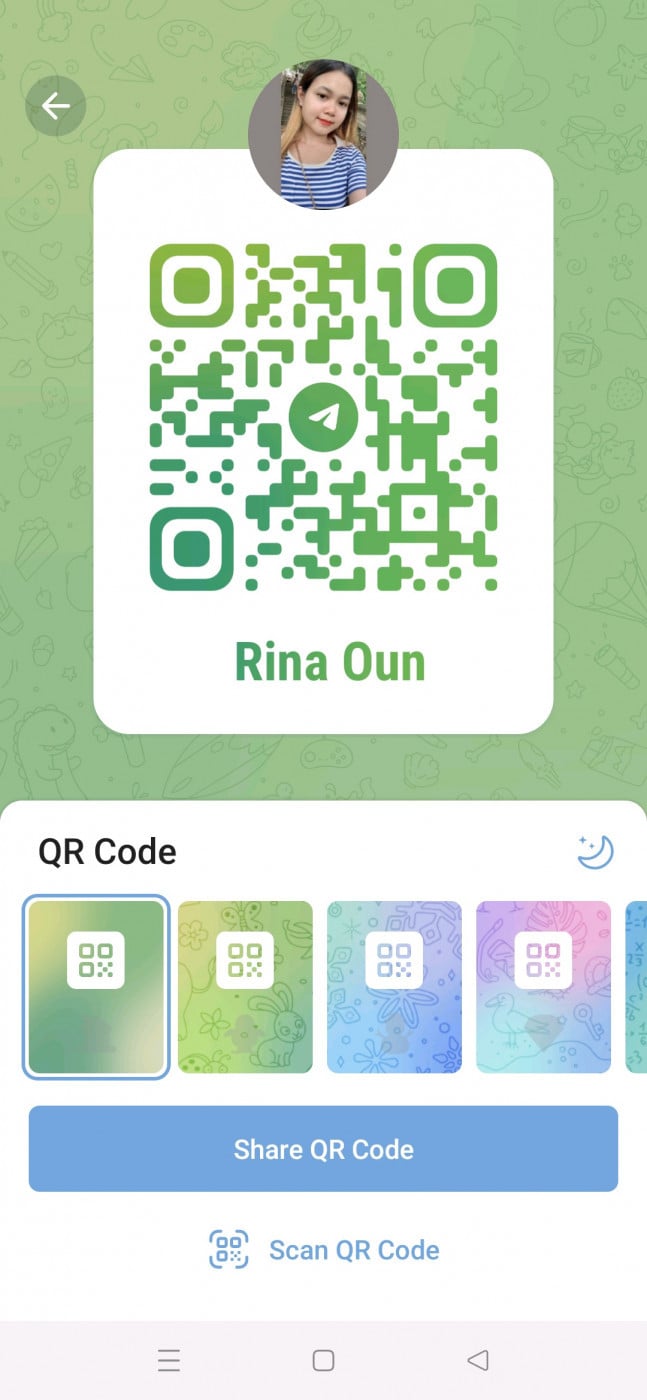The height and width of the screenshot is (1400, 647).
Task: Apply the pink purple bird QR theme
Action: pos(543,987)
